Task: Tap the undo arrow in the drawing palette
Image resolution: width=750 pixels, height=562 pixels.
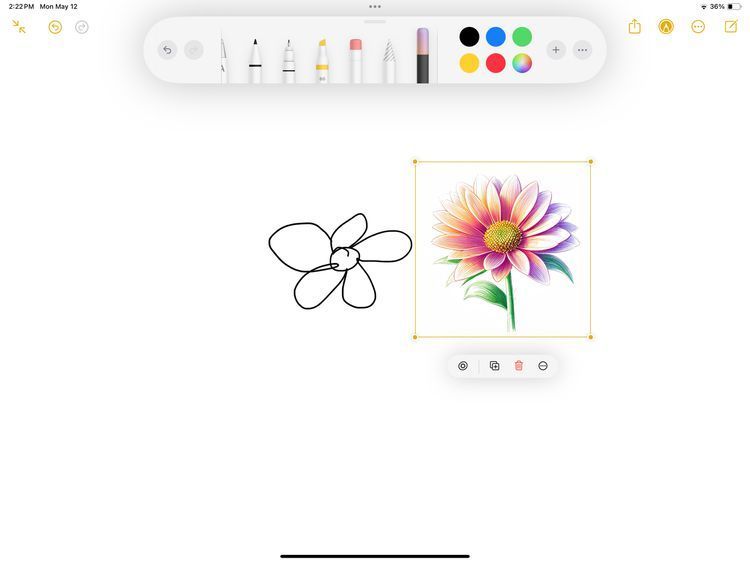Action: coord(167,50)
